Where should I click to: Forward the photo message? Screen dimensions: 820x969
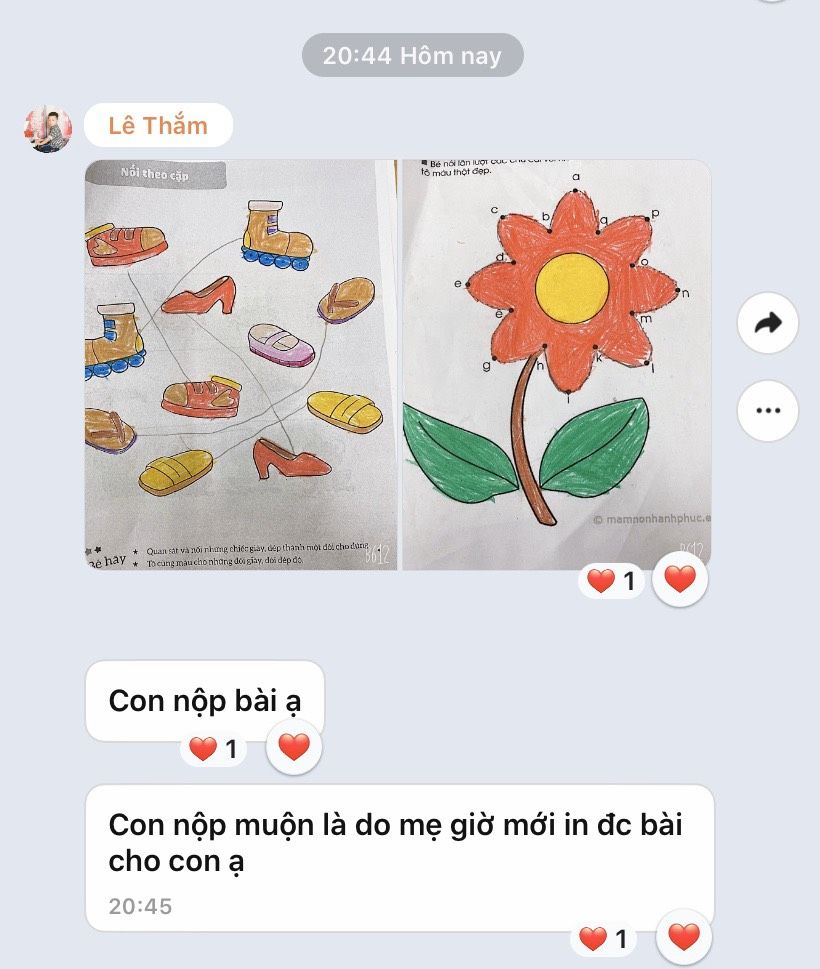[767, 323]
